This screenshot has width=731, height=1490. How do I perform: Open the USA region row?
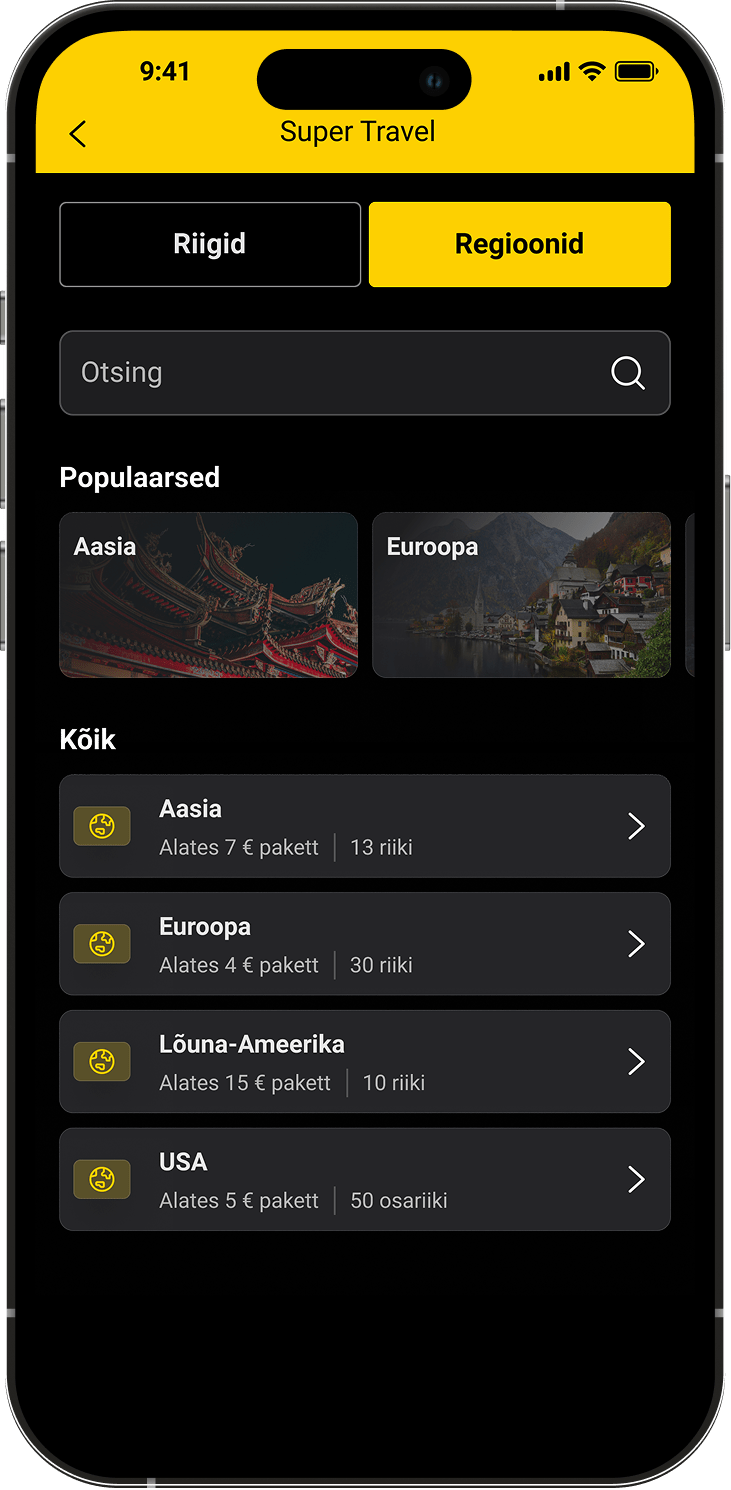(364, 1180)
